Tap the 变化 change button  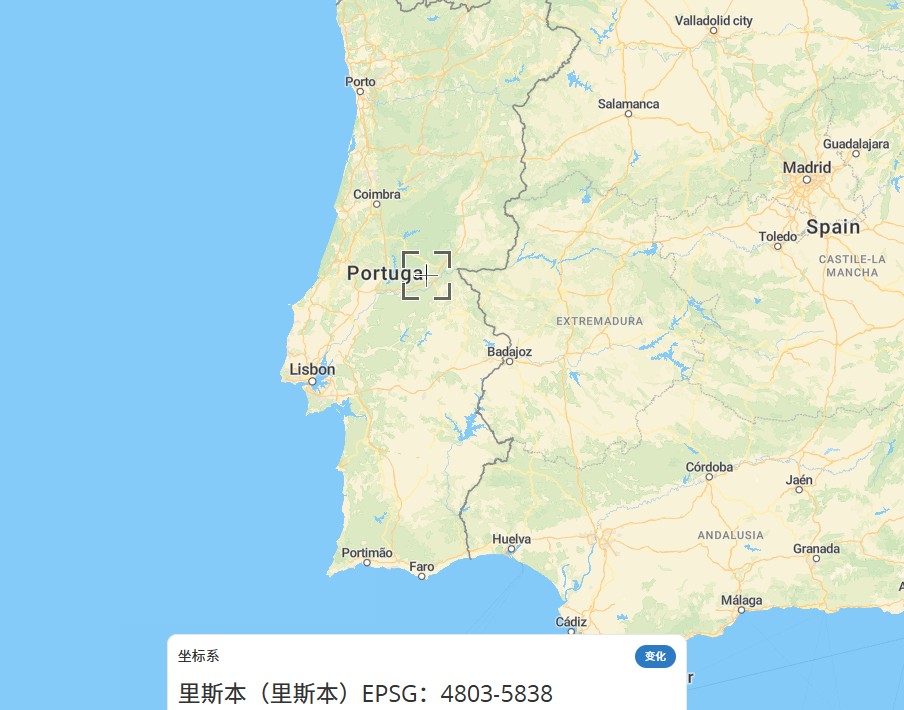655,657
